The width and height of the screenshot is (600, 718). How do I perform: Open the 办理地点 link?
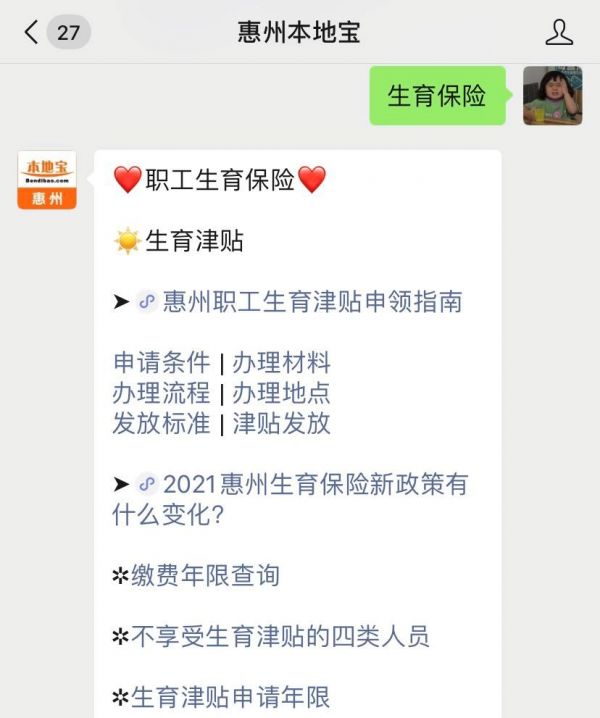pyautogui.click(x=281, y=393)
